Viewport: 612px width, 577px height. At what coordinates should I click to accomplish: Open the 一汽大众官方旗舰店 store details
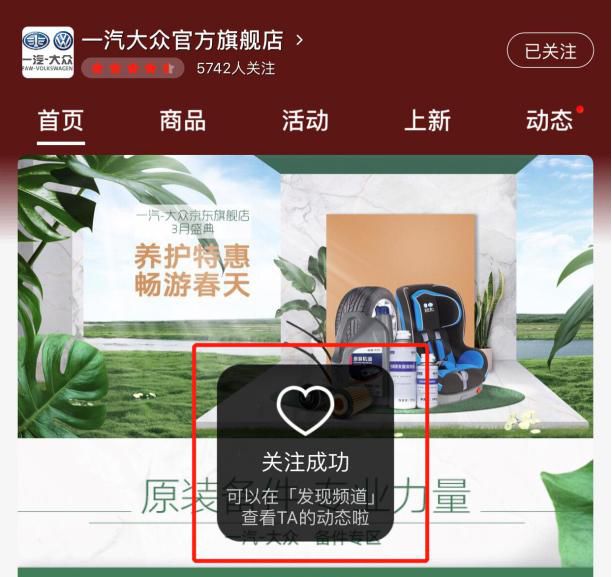pos(192,40)
